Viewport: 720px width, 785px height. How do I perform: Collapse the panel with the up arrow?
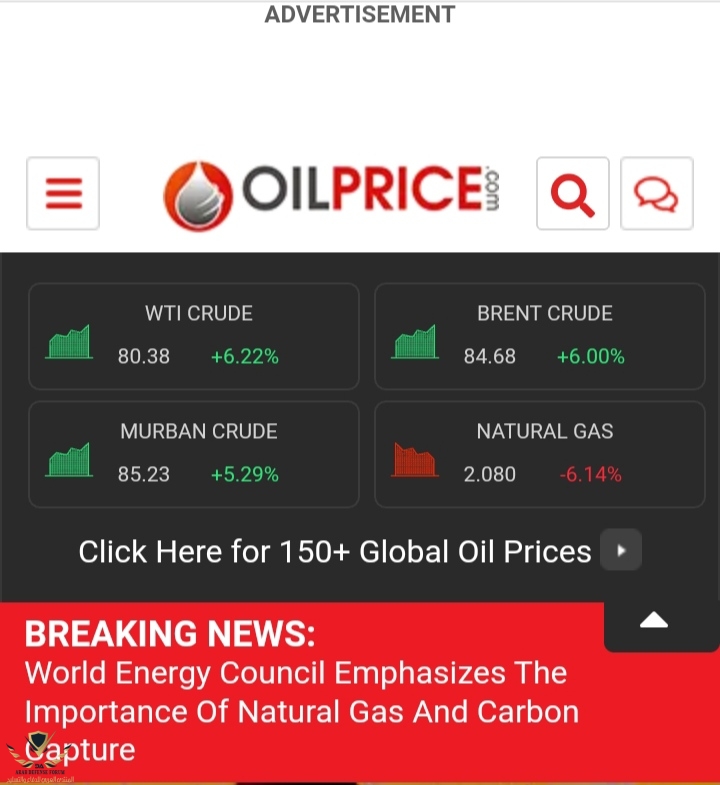coord(654,621)
